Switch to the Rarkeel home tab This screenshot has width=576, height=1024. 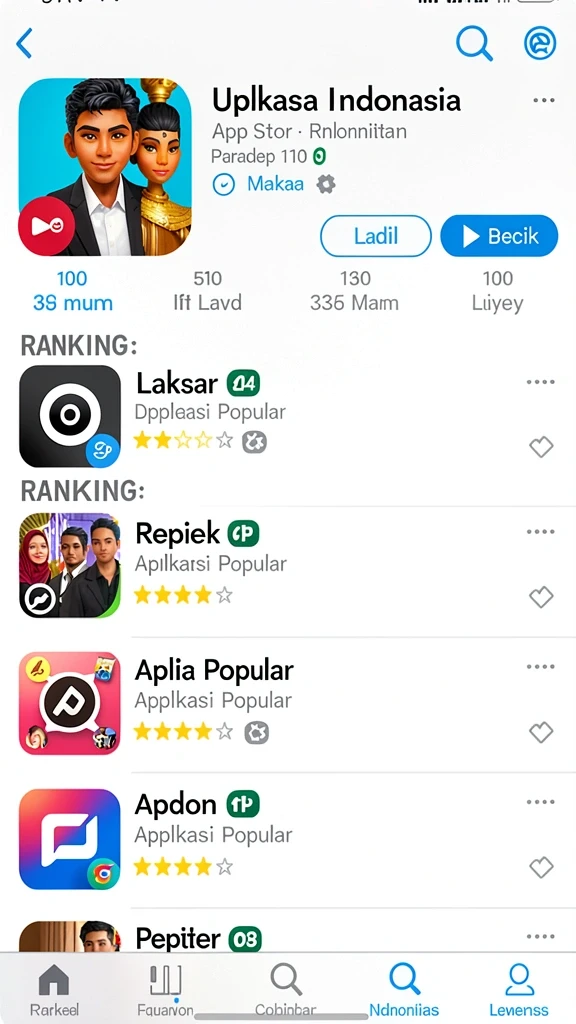coord(54,989)
